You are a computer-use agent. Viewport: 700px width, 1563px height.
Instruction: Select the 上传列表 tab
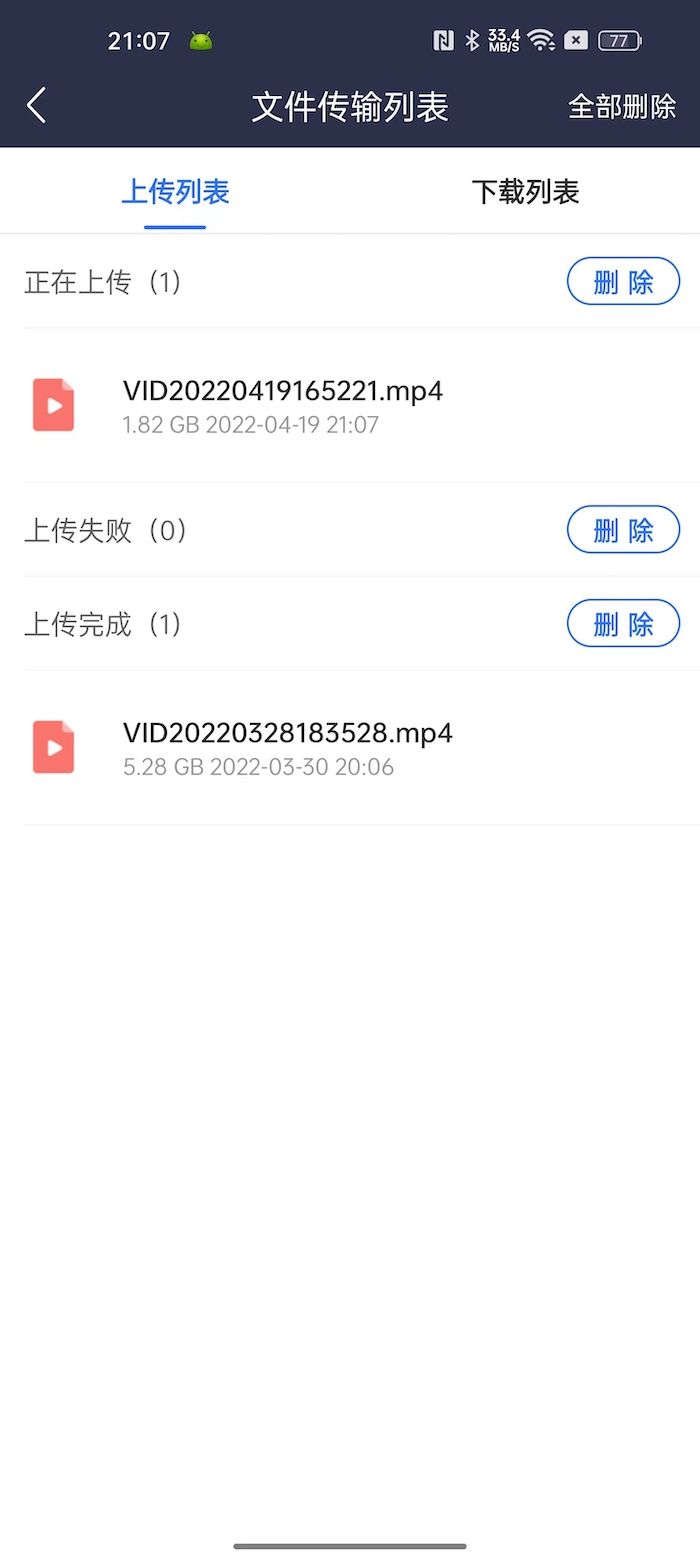click(175, 191)
